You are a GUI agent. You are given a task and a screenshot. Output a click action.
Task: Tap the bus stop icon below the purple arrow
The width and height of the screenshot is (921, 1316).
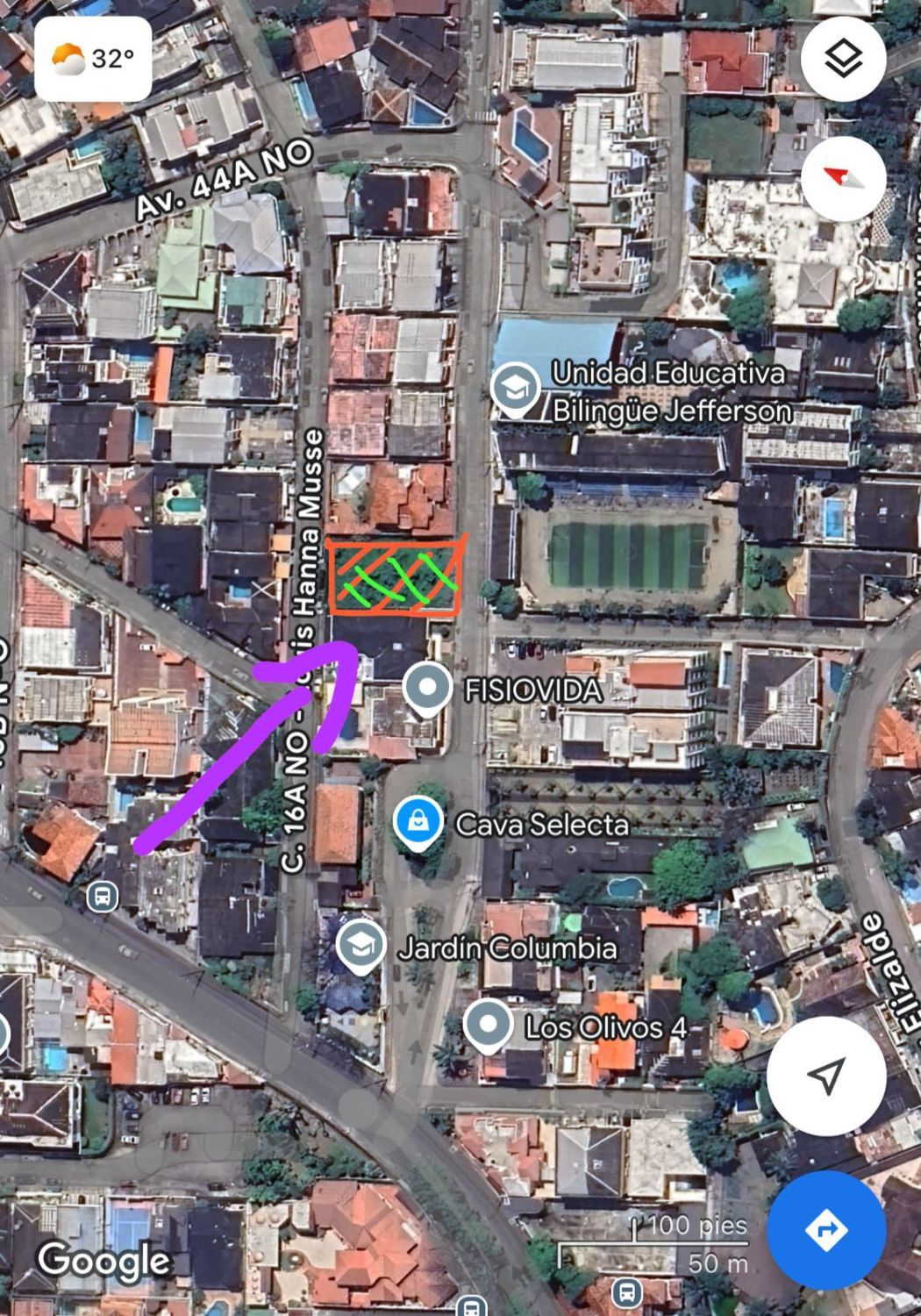click(x=103, y=897)
